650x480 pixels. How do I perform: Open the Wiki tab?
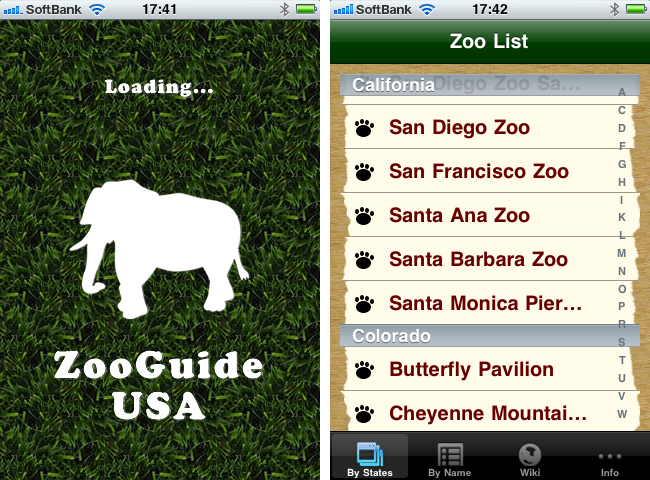[x=530, y=458]
